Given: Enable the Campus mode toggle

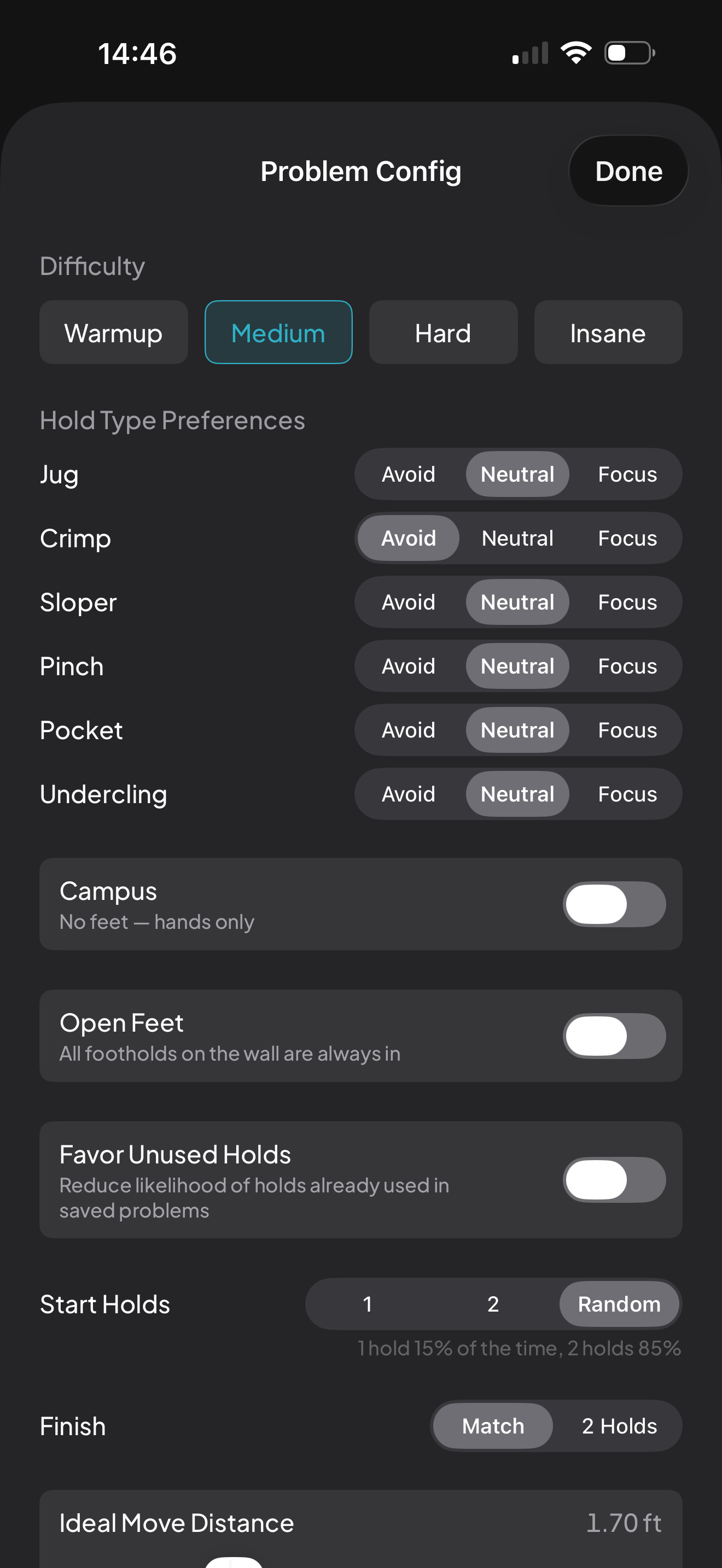Looking at the screenshot, I should (x=614, y=904).
